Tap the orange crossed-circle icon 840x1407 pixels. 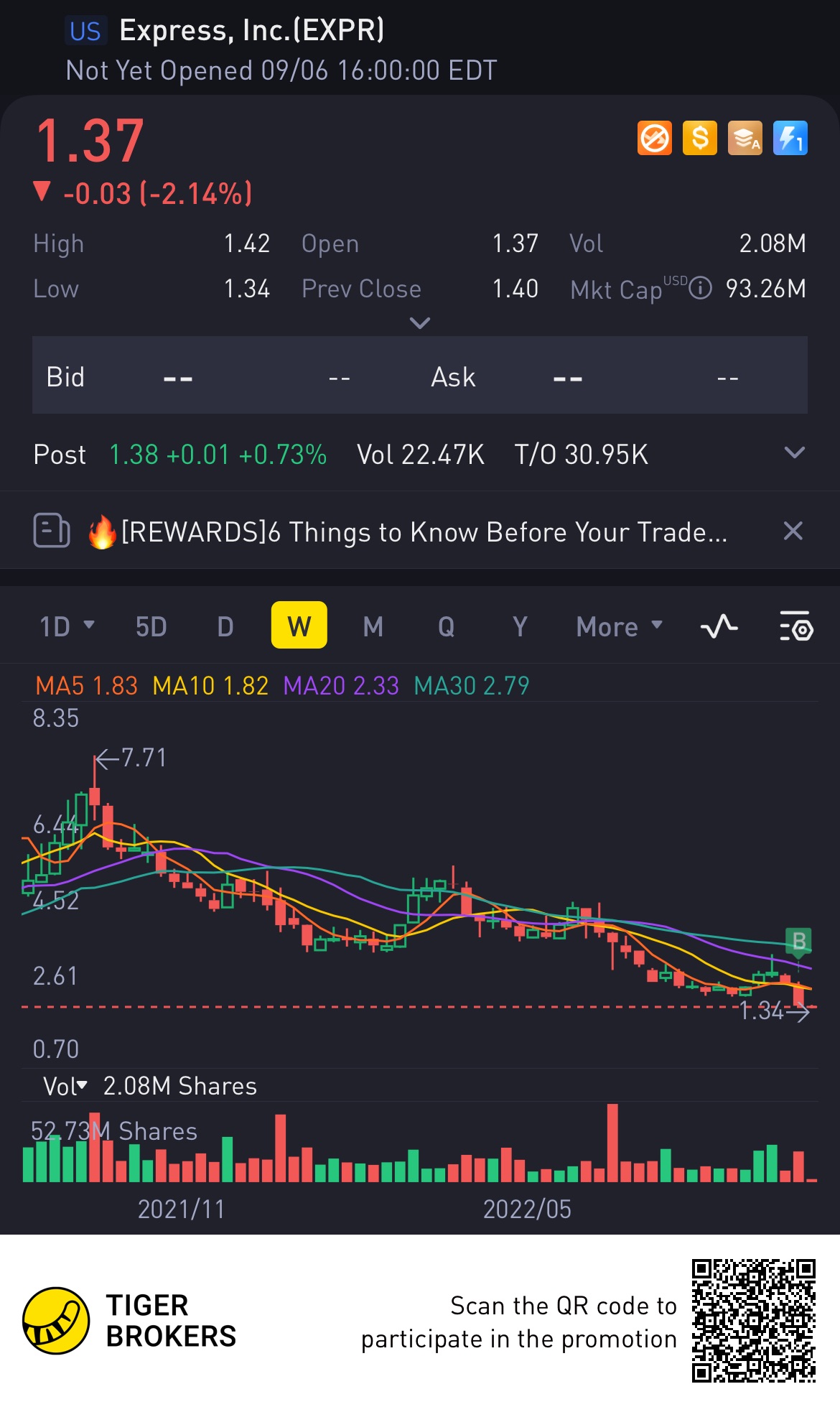tap(654, 138)
